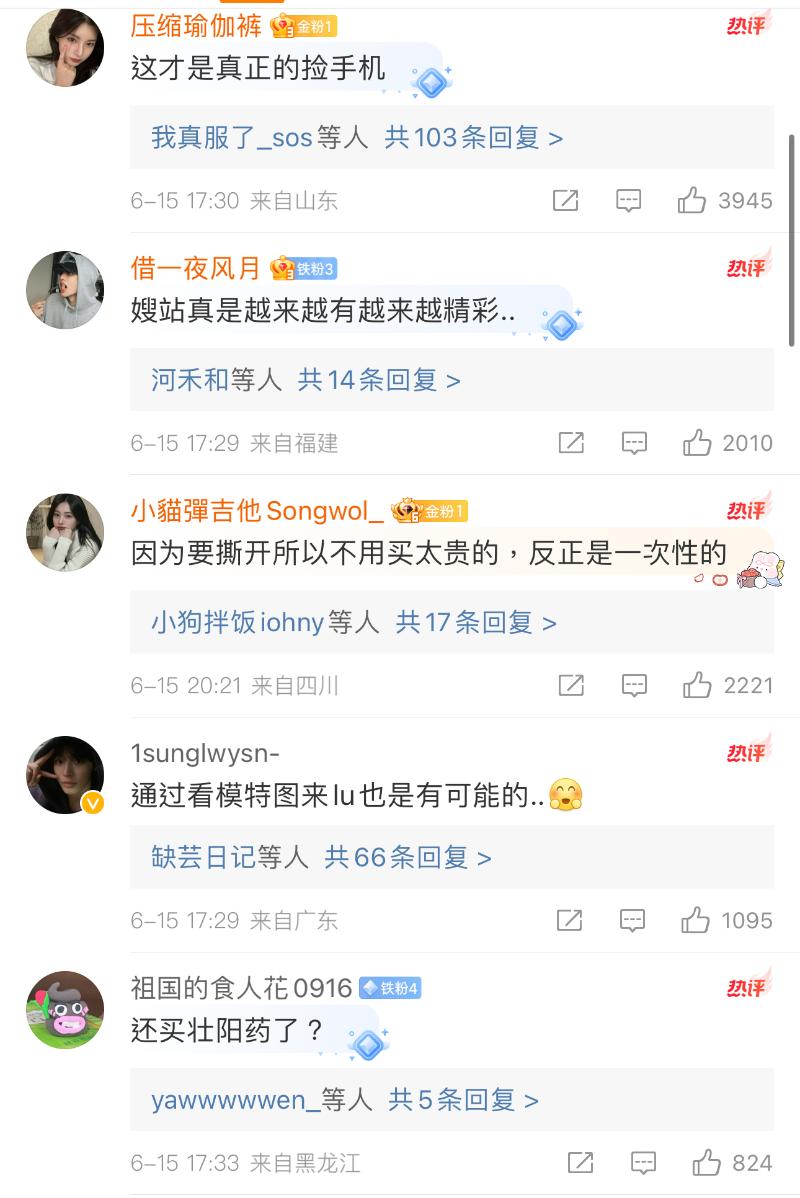This screenshot has width=800, height=1198.
Task: Like the comment by 1sunglwysn-
Action: (695, 920)
